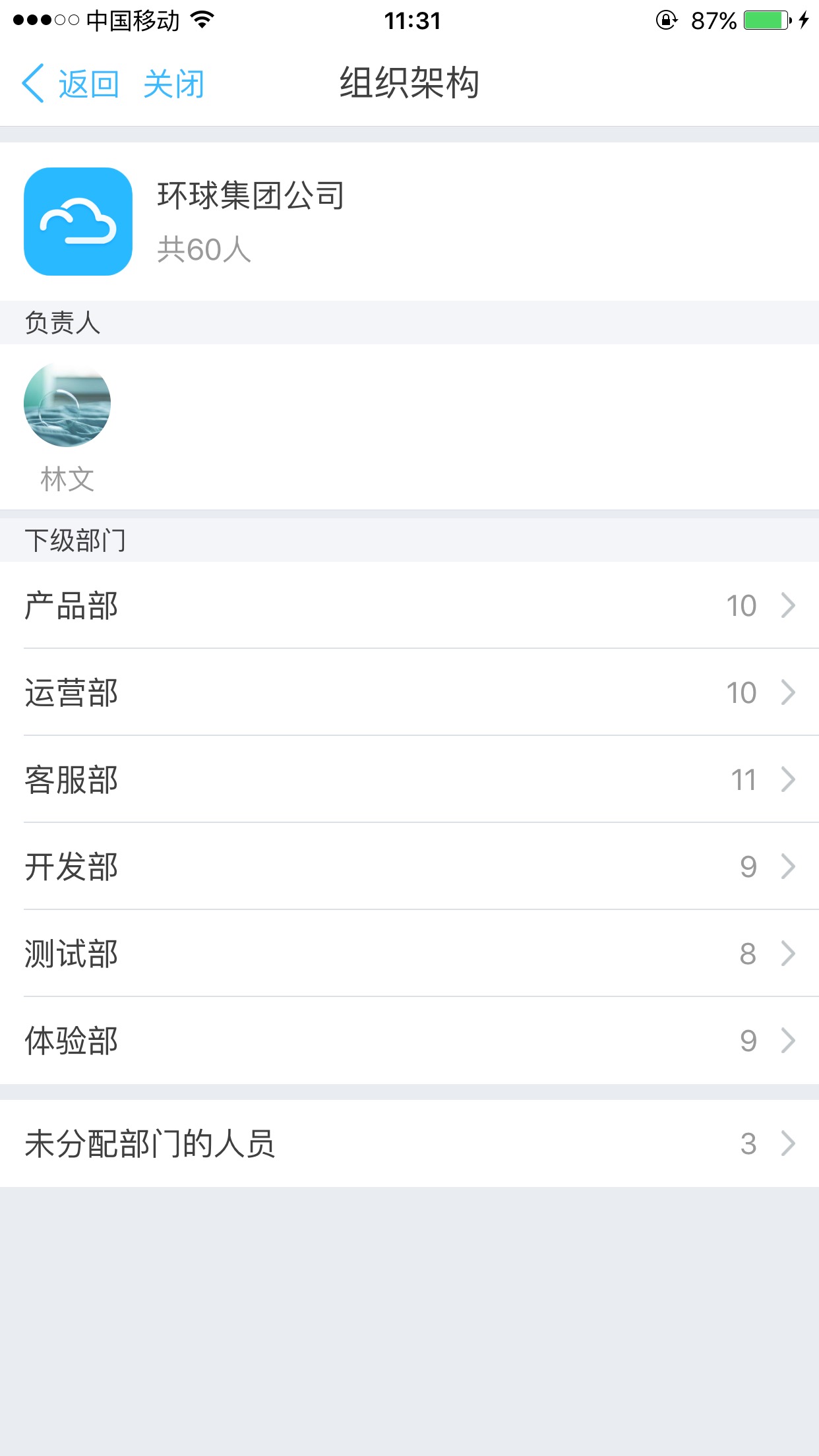Open the 产品部 department
The image size is (819, 1456).
point(409,605)
